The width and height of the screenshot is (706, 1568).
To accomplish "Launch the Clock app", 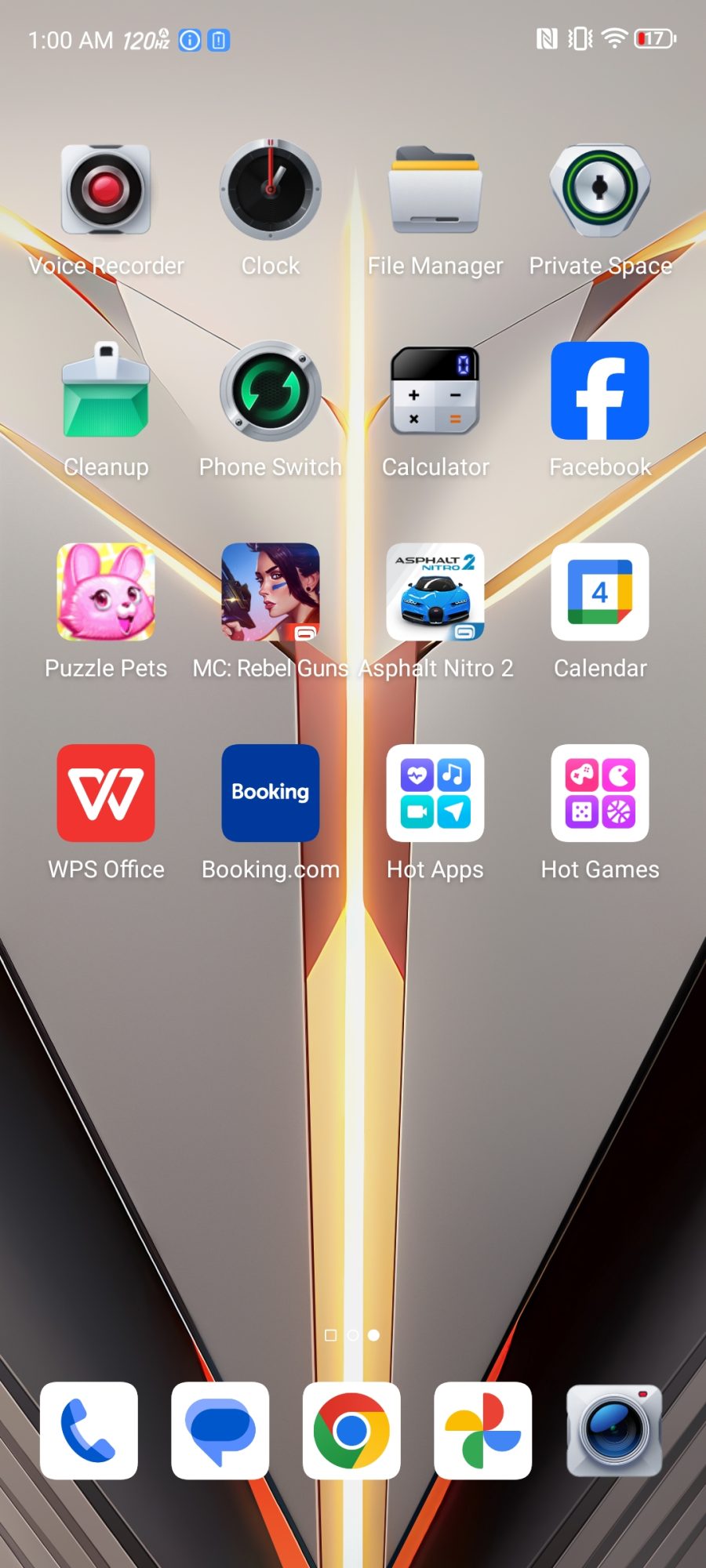I will (x=271, y=191).
